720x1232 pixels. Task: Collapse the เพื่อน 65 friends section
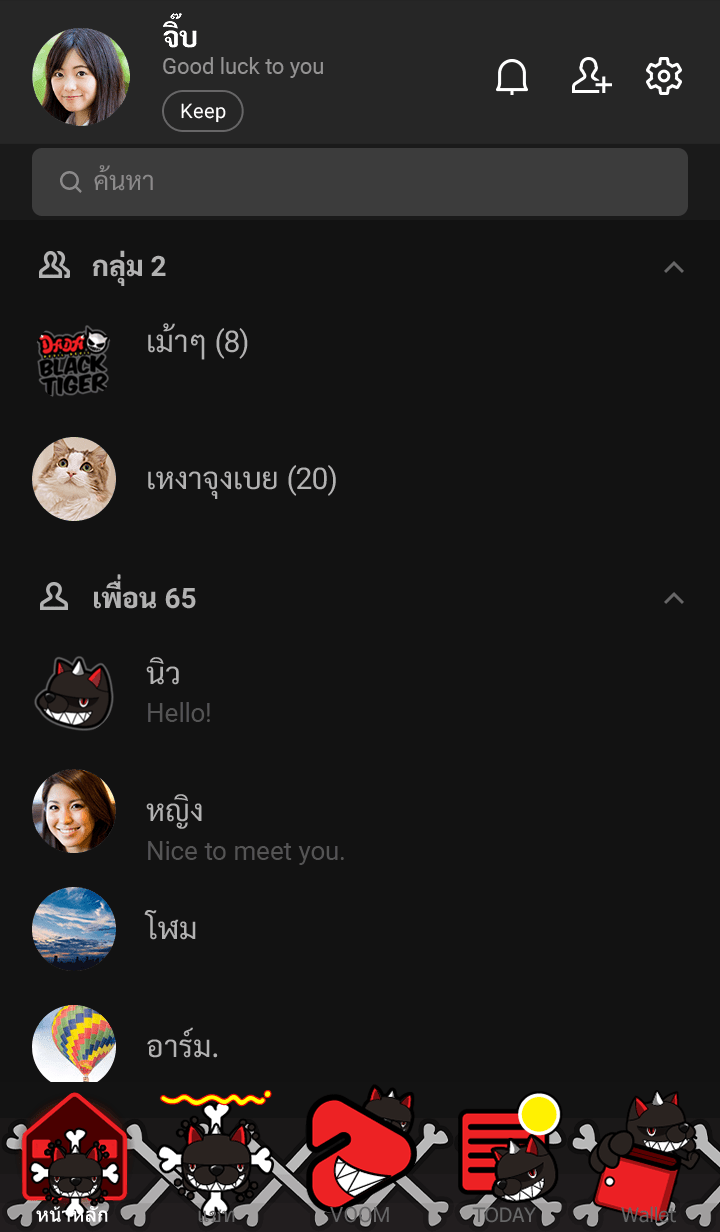674,598
